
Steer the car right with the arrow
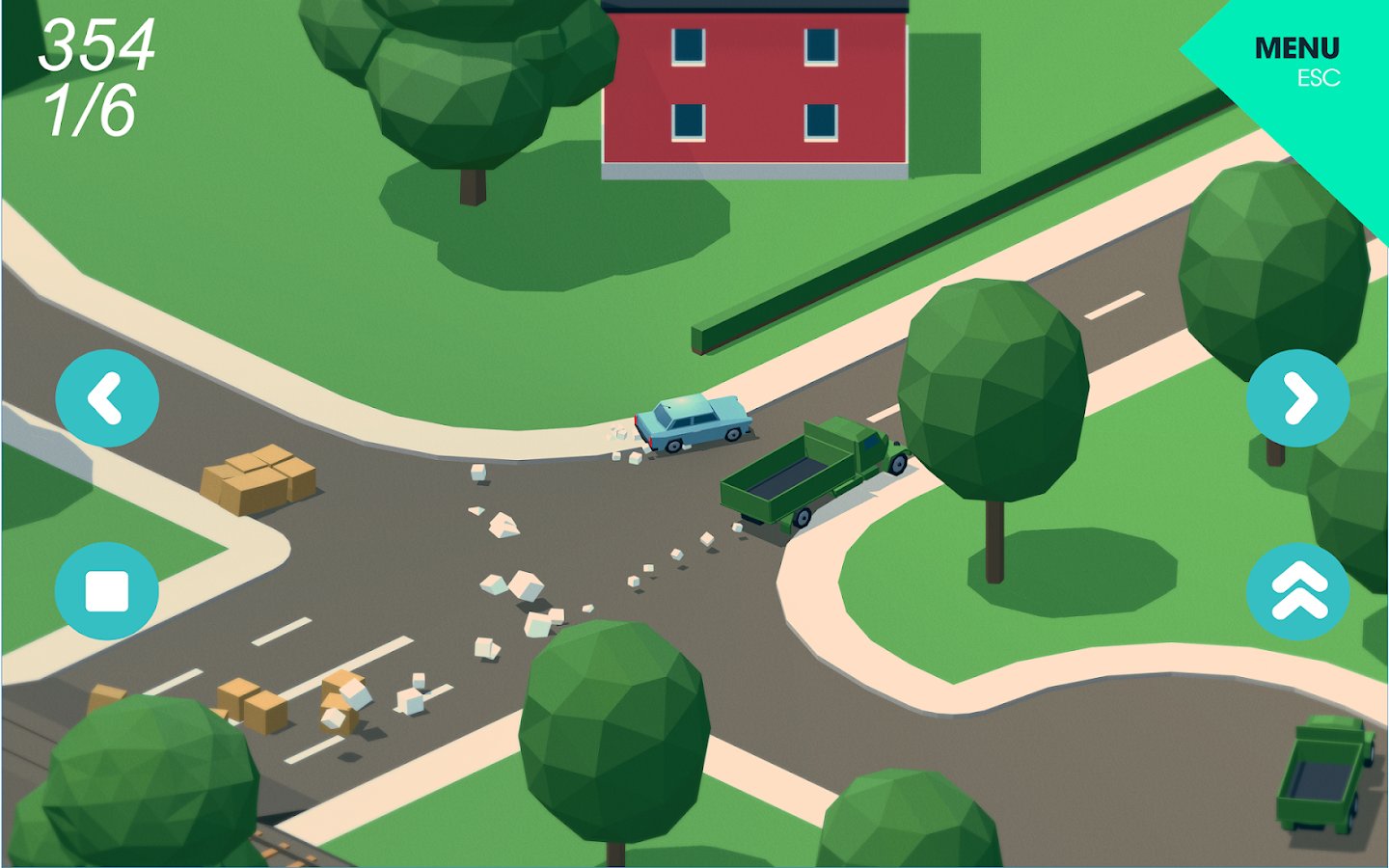coord(1298,398)
